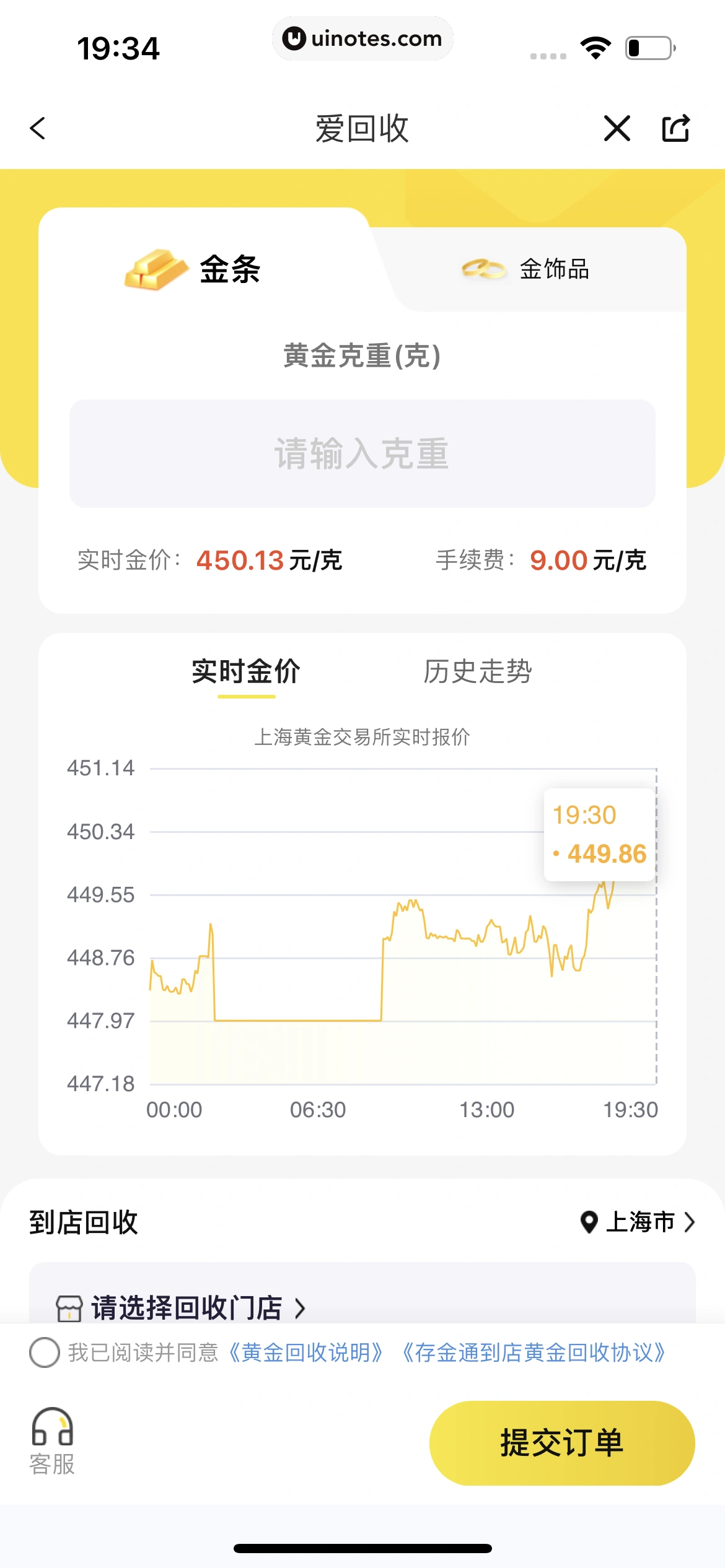This screenshot has width=725, height=1568.
Task: Select the 实时金价 tab
Action: [x=246, y=673]
